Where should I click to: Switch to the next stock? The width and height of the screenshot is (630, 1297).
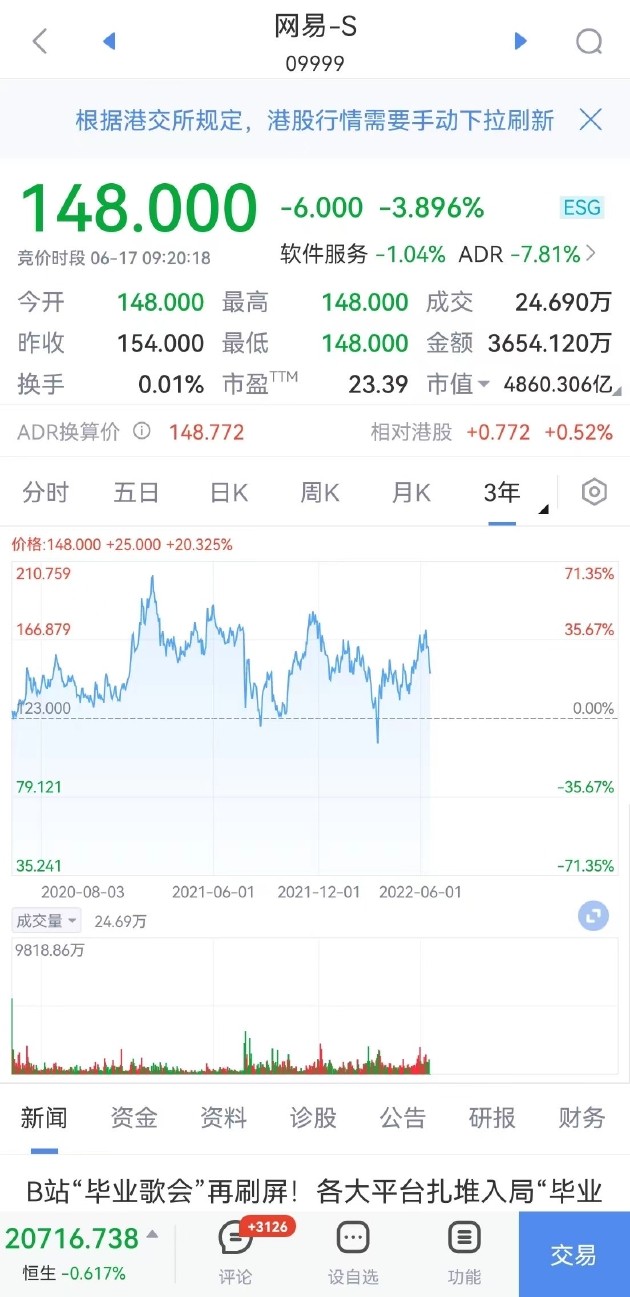coord(520,41)
